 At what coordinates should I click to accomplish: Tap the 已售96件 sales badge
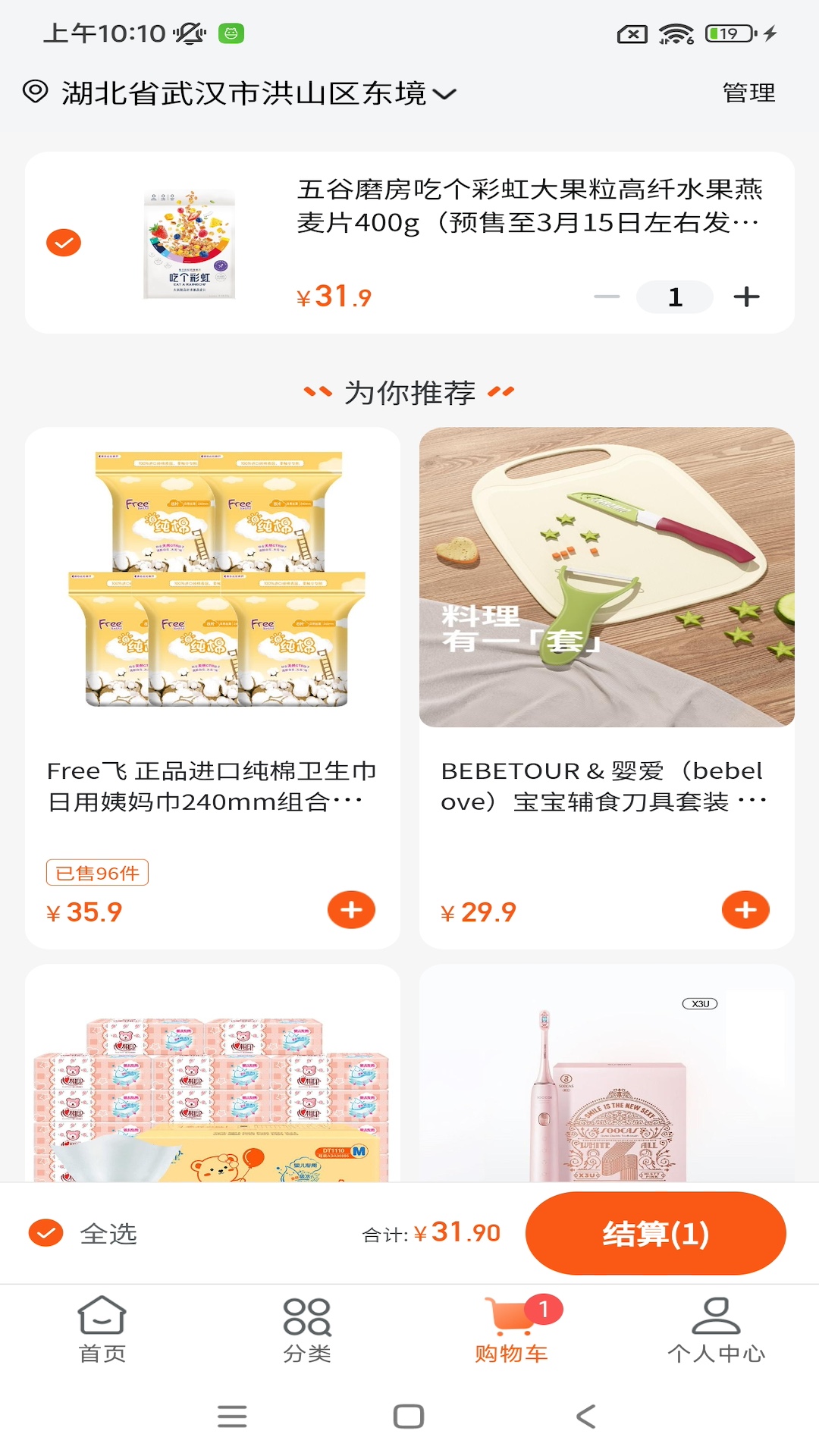[97, 874]
